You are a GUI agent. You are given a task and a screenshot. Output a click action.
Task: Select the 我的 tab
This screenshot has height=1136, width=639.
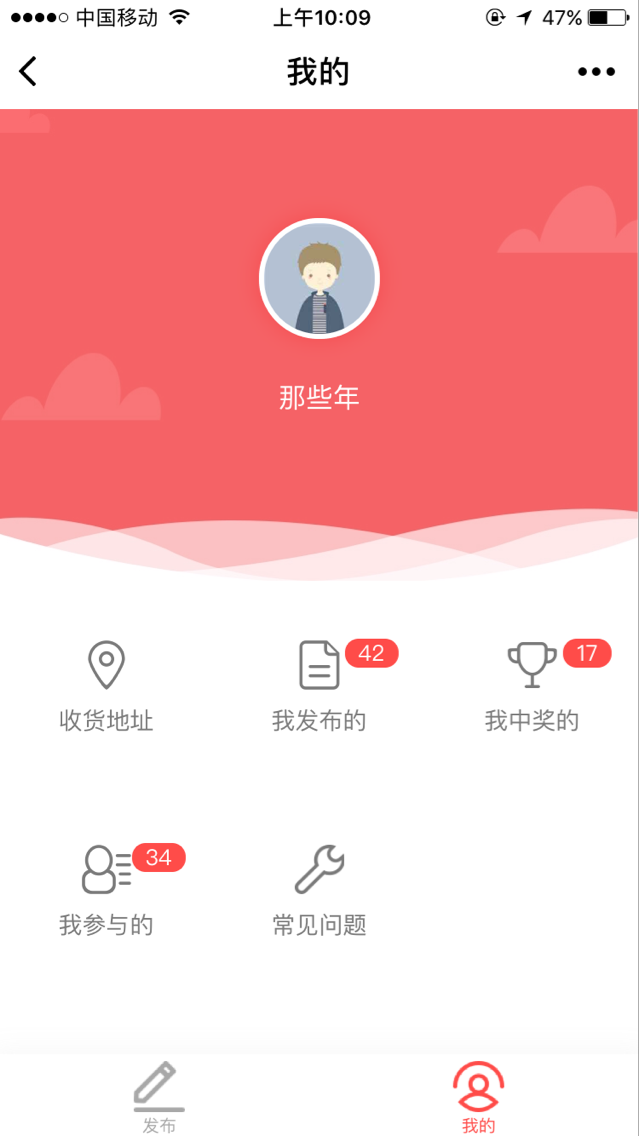tap(478, 1097)
